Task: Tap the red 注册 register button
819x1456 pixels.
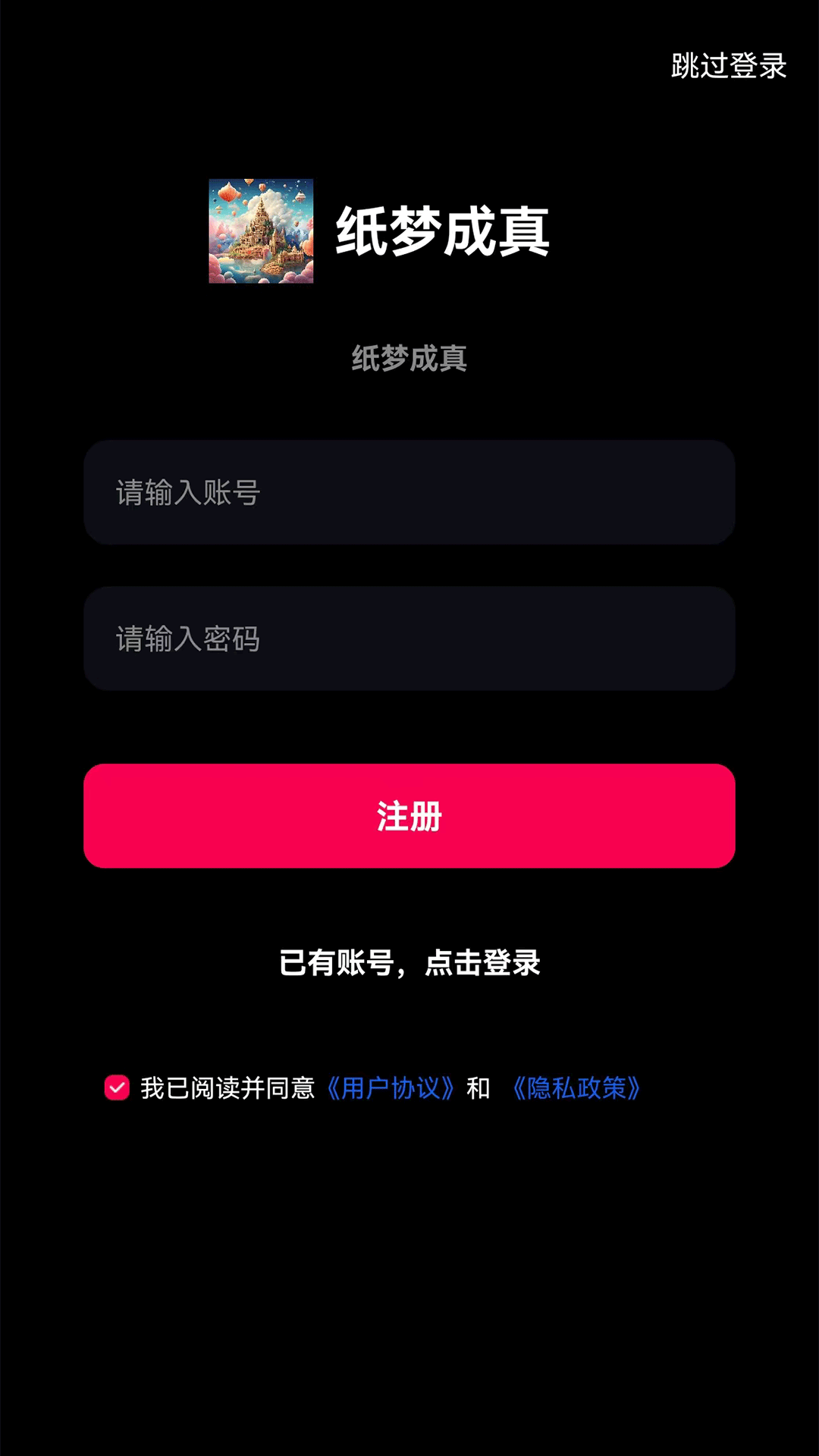Action: [409, 816]
